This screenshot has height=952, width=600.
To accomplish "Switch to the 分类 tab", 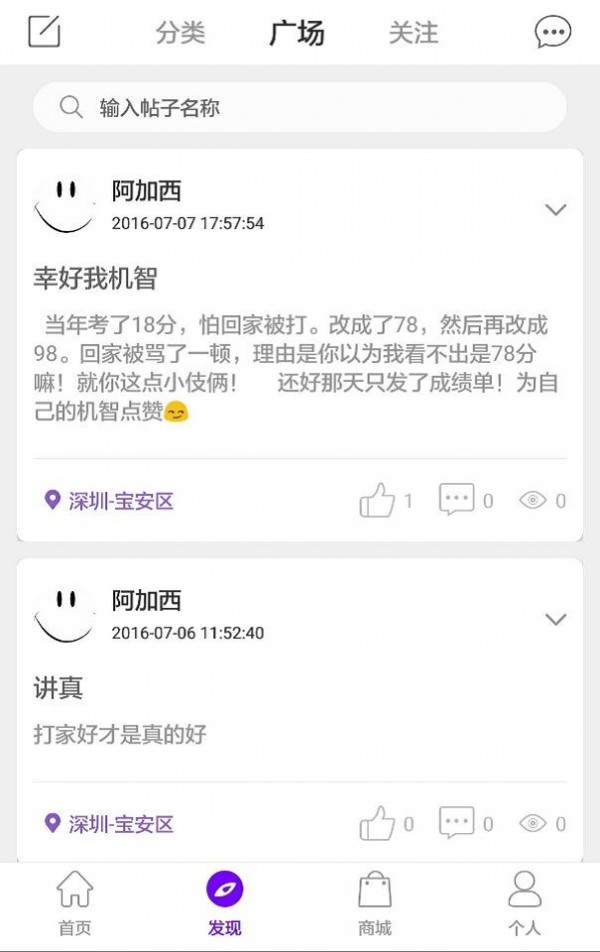I will (x=180, y=32).
